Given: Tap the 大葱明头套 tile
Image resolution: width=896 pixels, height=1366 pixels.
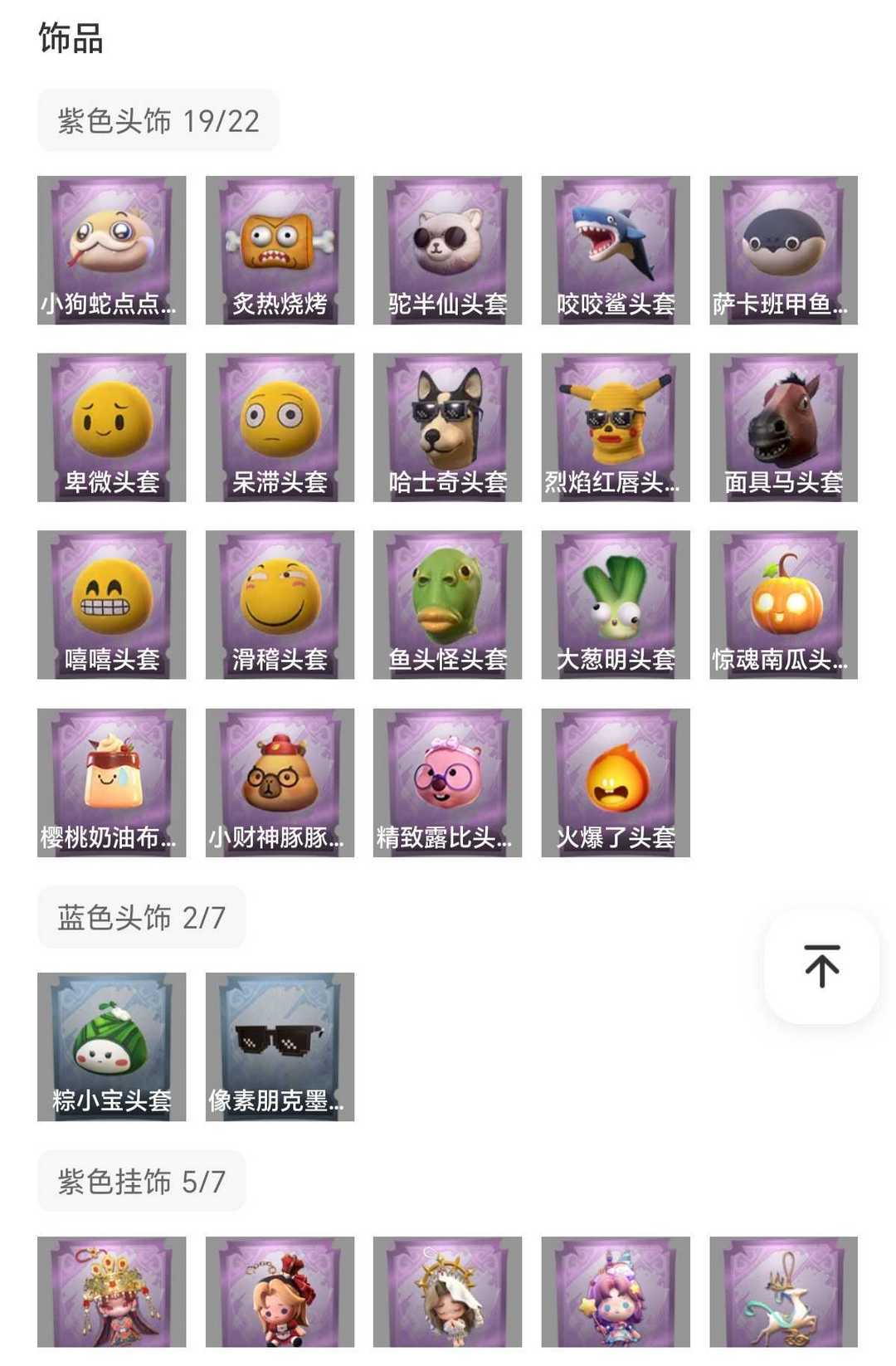Looking at the screenshot, I should 616,605.
